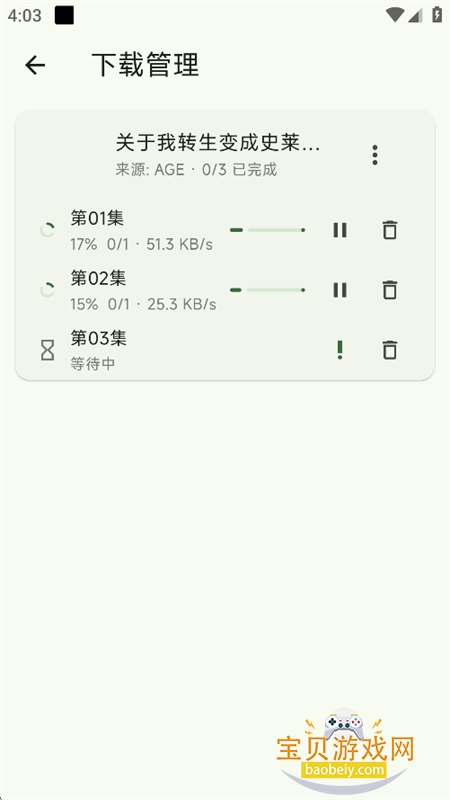Open the 第03集 waiting row
The width and height of the screenshot is (450, 800).
point(224,350)
